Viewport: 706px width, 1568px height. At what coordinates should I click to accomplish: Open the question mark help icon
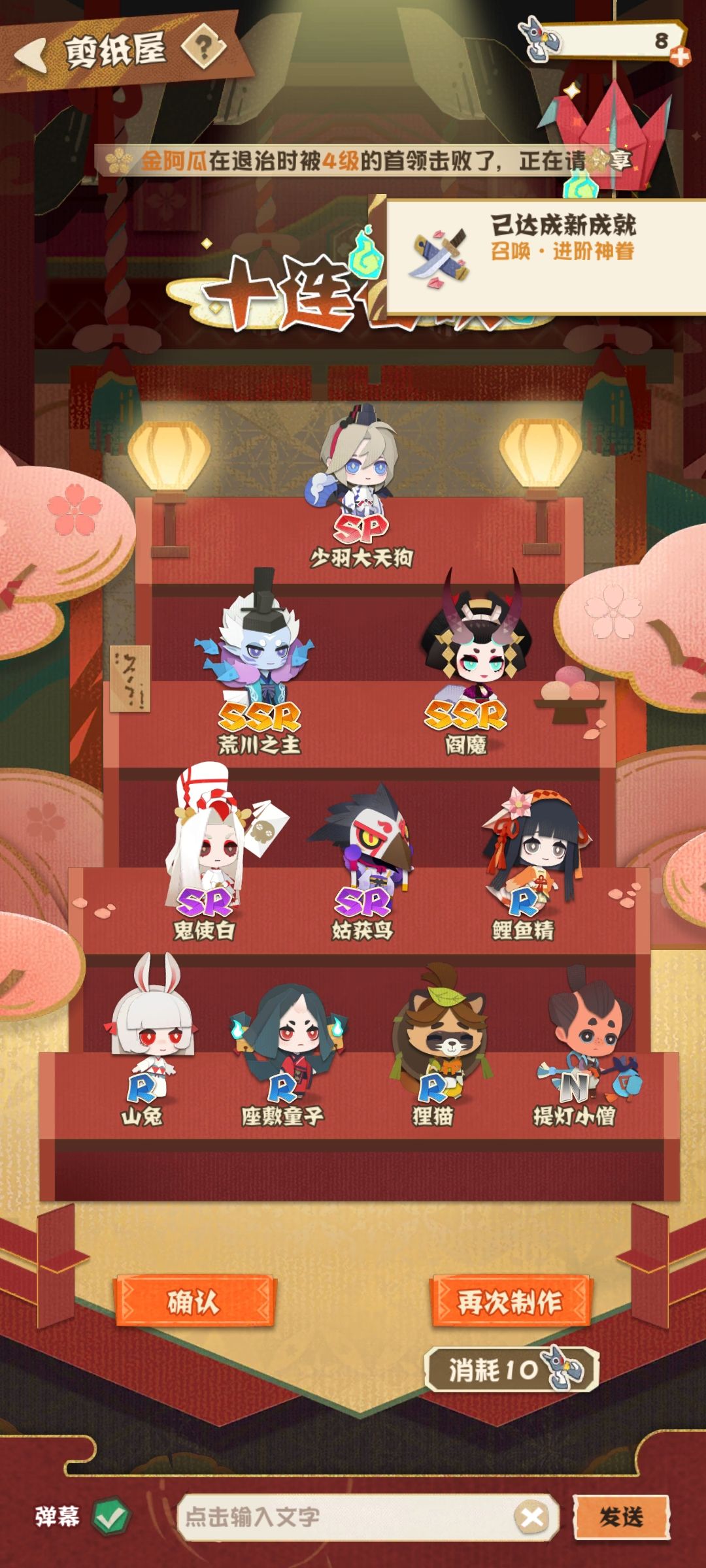203,46
